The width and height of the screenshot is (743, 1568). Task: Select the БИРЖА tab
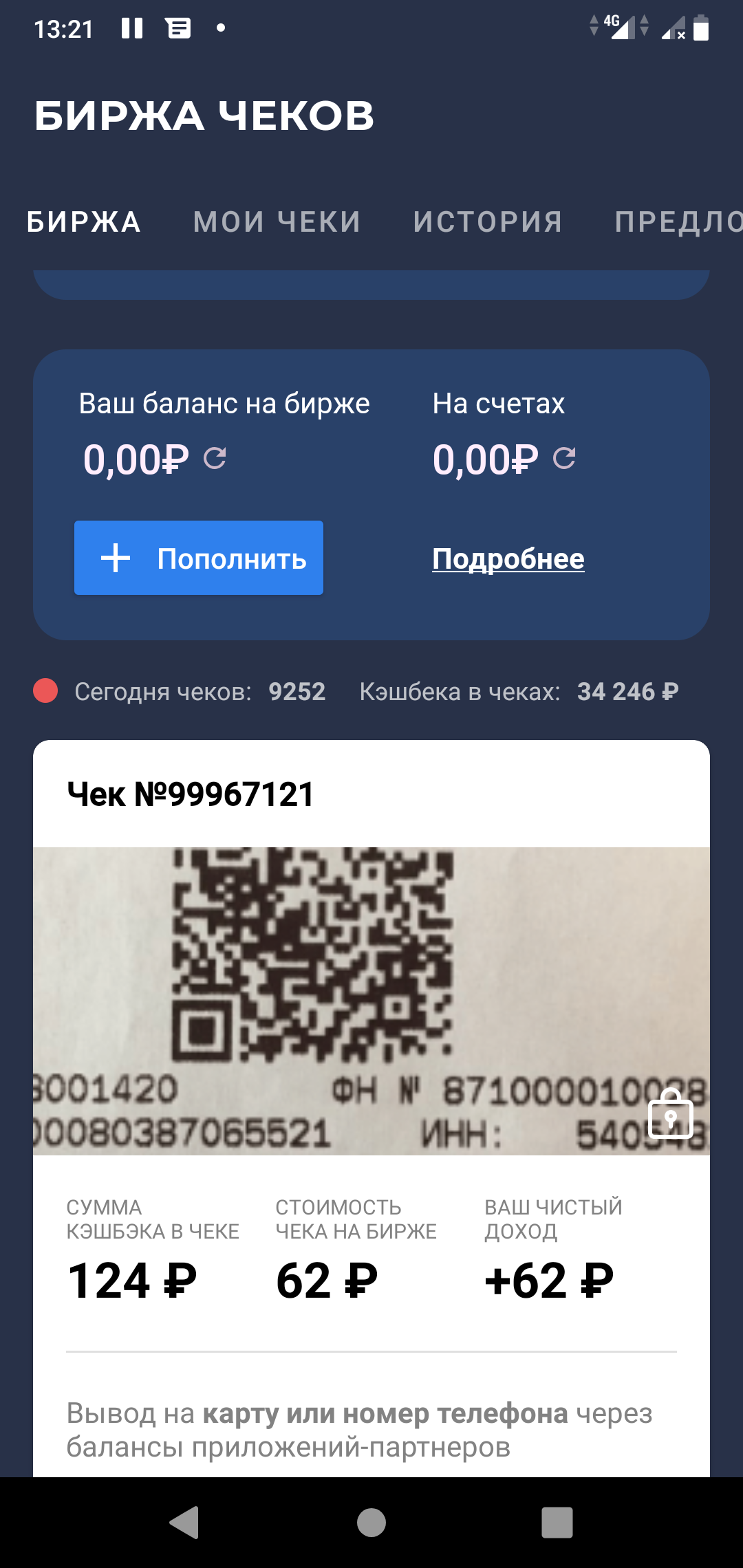84,222
